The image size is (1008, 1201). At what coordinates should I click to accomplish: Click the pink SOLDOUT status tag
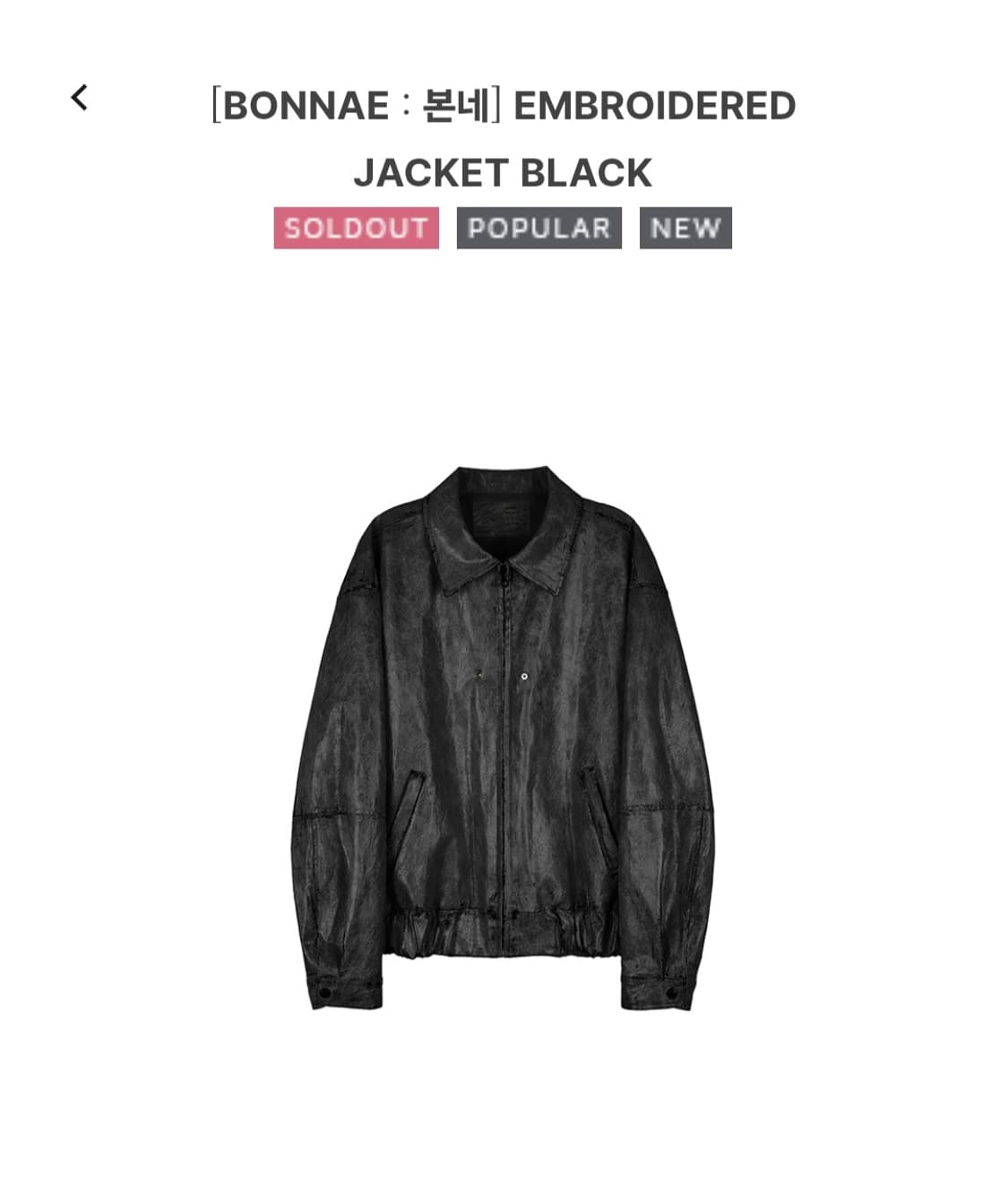(356, 229)
